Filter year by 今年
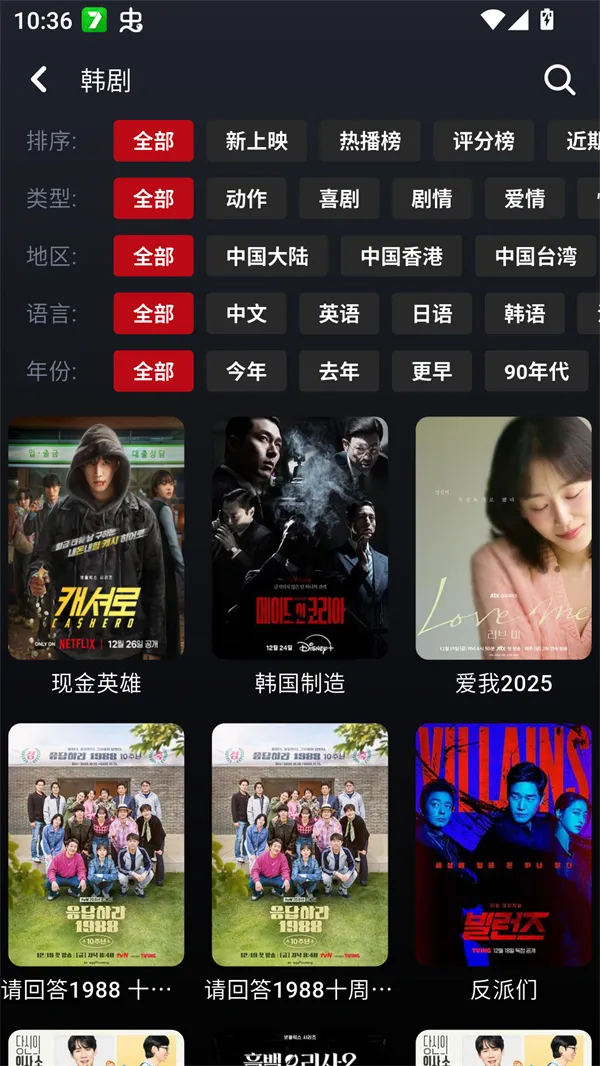 (x=246, y=372)
